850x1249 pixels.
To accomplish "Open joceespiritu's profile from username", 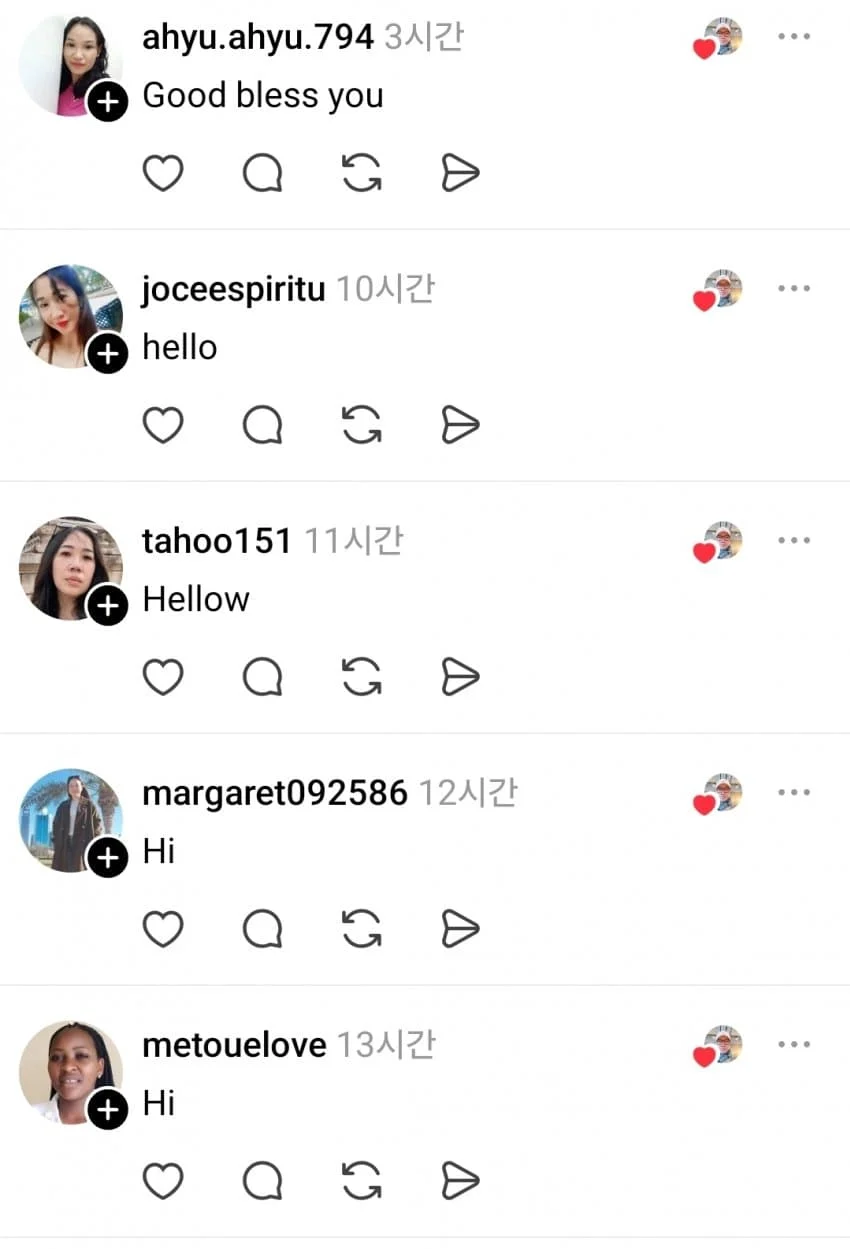I will click(x=233, y=290).
